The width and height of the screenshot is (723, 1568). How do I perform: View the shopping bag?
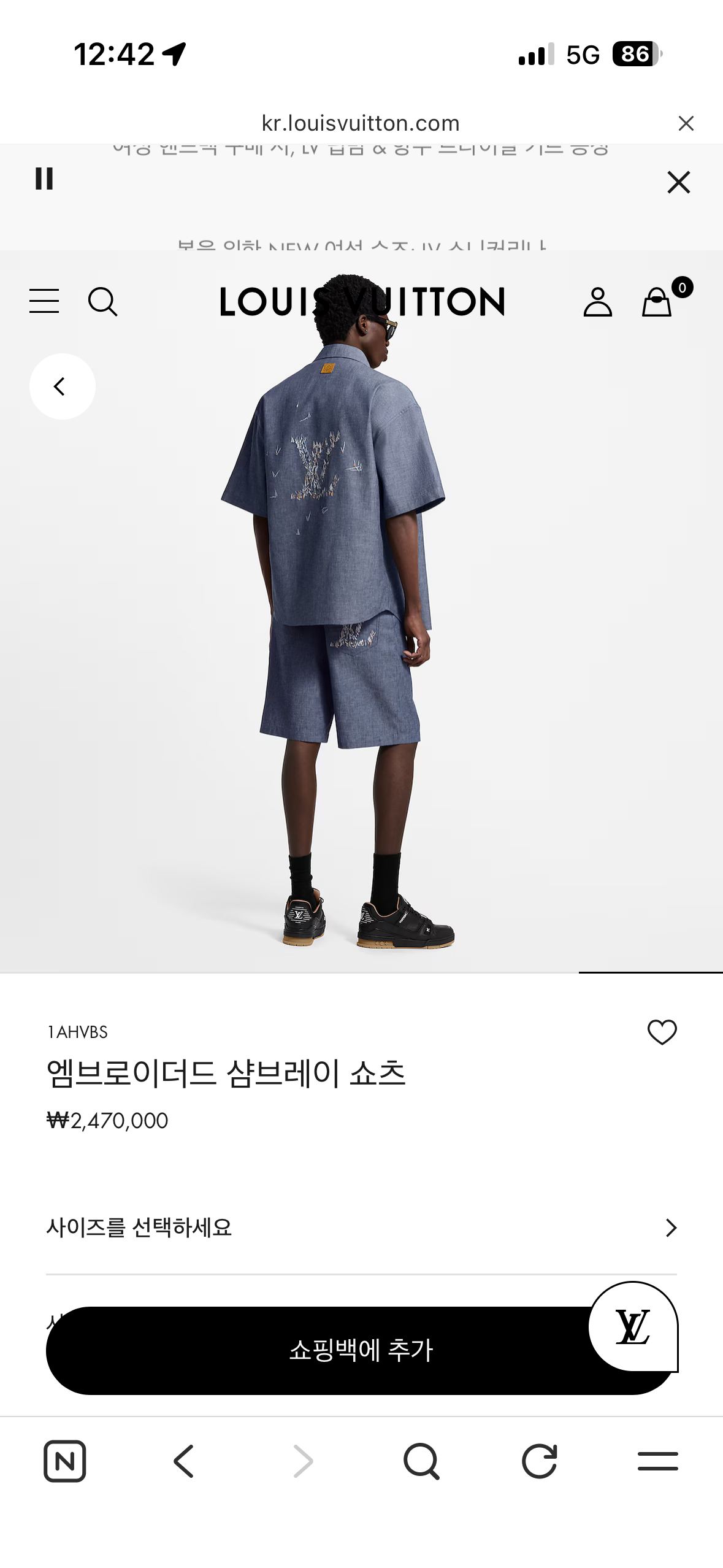(657, 302)
